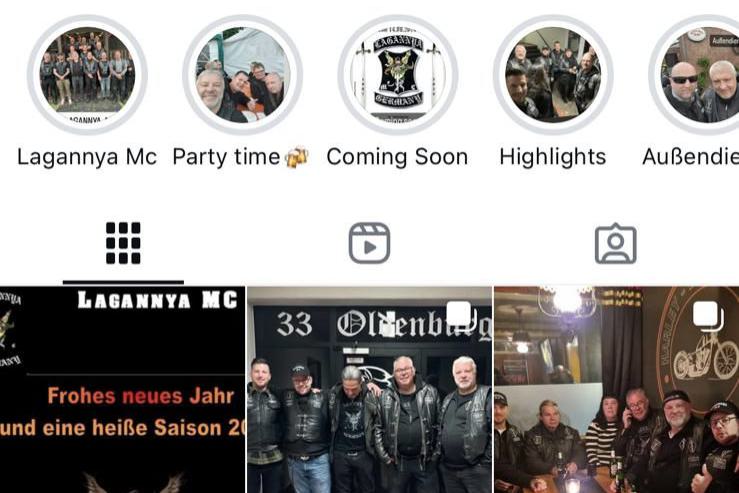Open the Highlights story highlight
Image resolution: width=739 pixels, height=493 pixels.
[552, 75]
